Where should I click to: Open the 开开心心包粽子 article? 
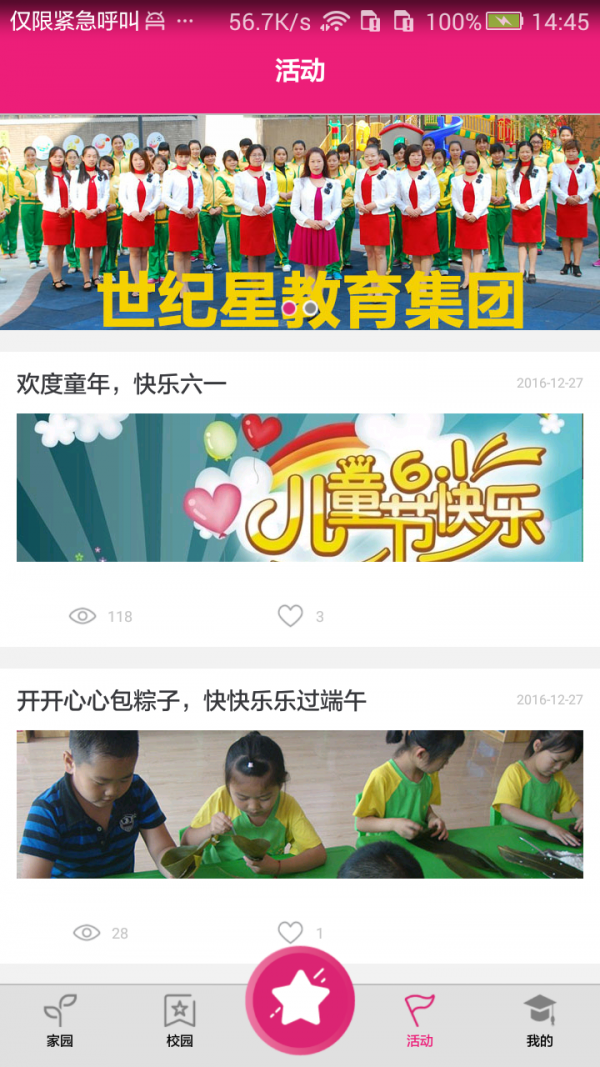(300, 804)
